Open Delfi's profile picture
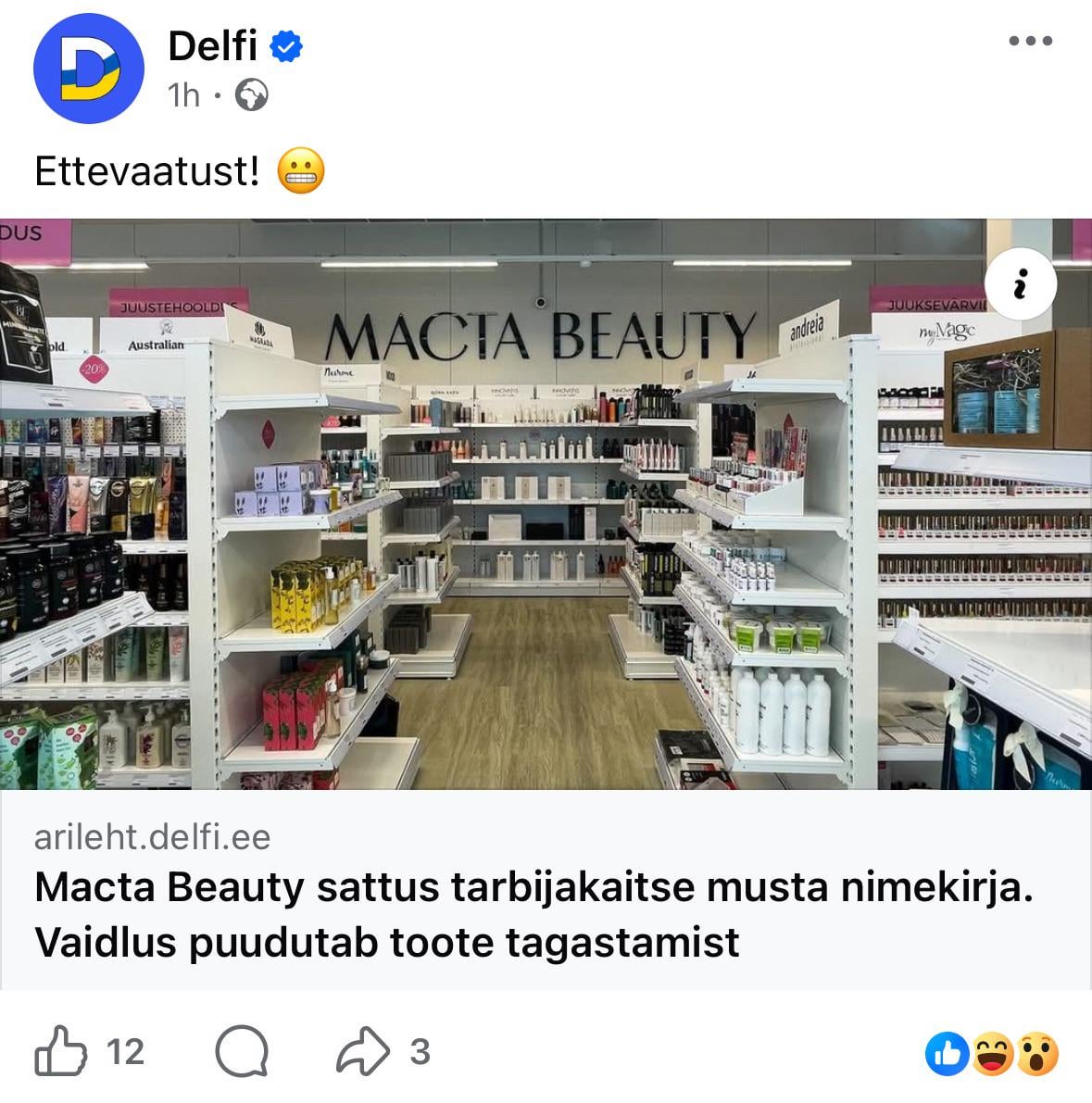 (88, 69)
